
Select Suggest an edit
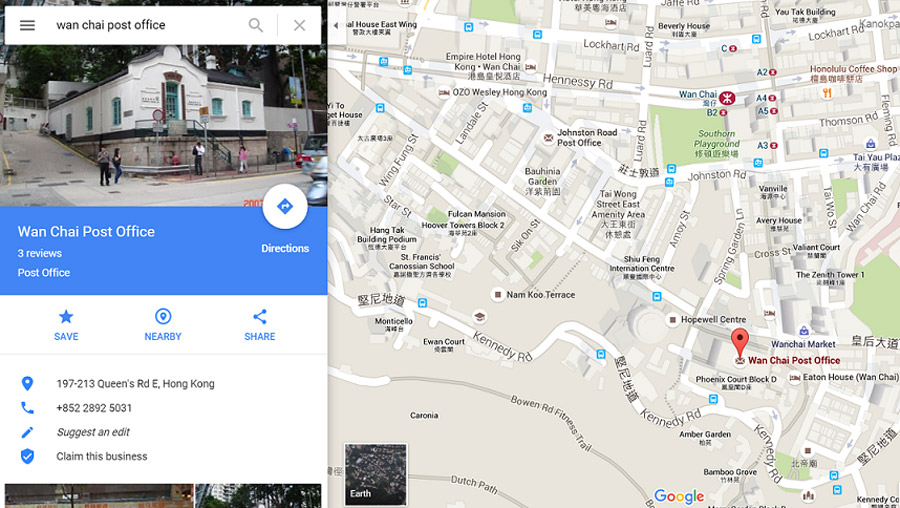click(x=93, y=432)
